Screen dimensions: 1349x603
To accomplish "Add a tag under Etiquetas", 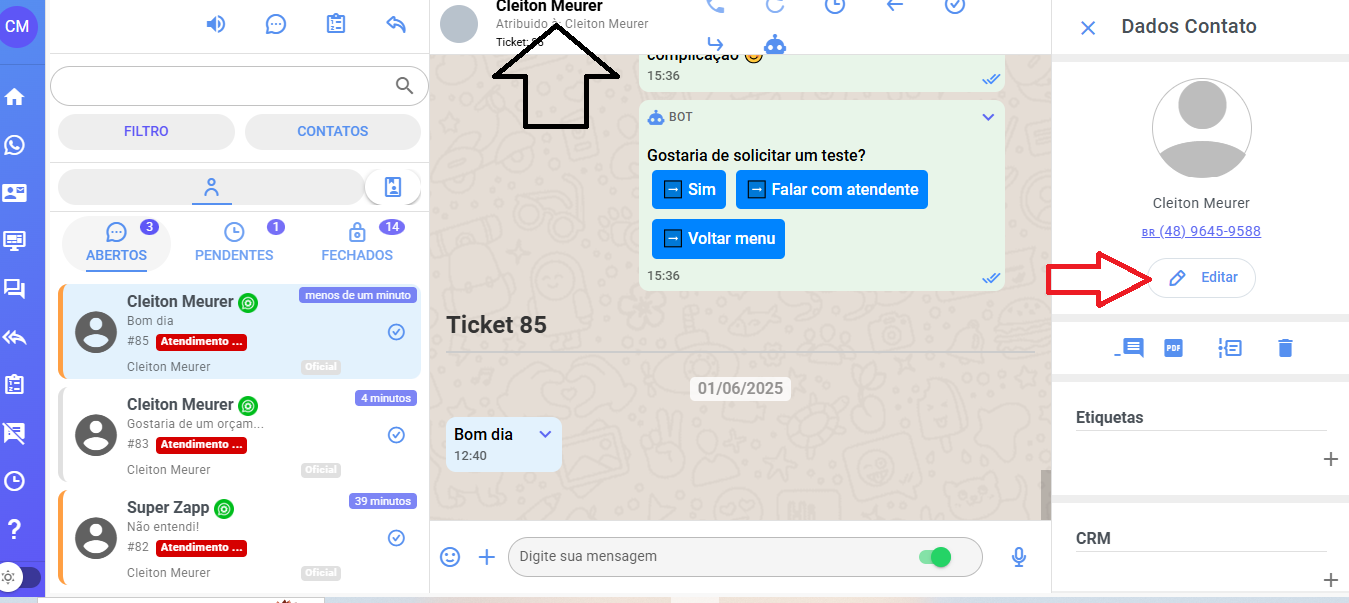I will click(1330, 459).
